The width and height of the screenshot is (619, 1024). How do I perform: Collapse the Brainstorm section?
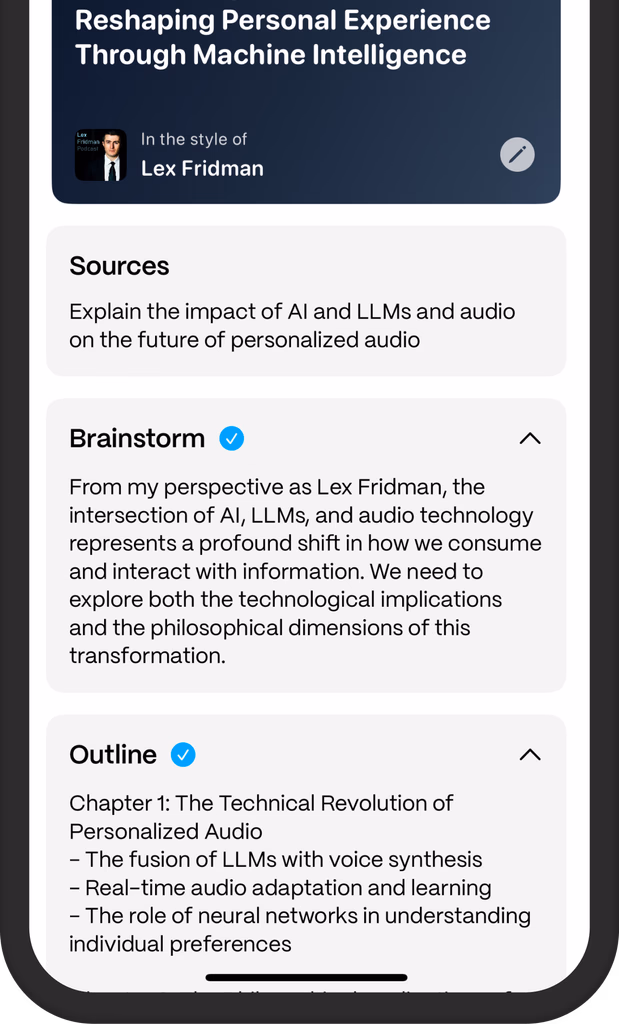pos(530,438)
